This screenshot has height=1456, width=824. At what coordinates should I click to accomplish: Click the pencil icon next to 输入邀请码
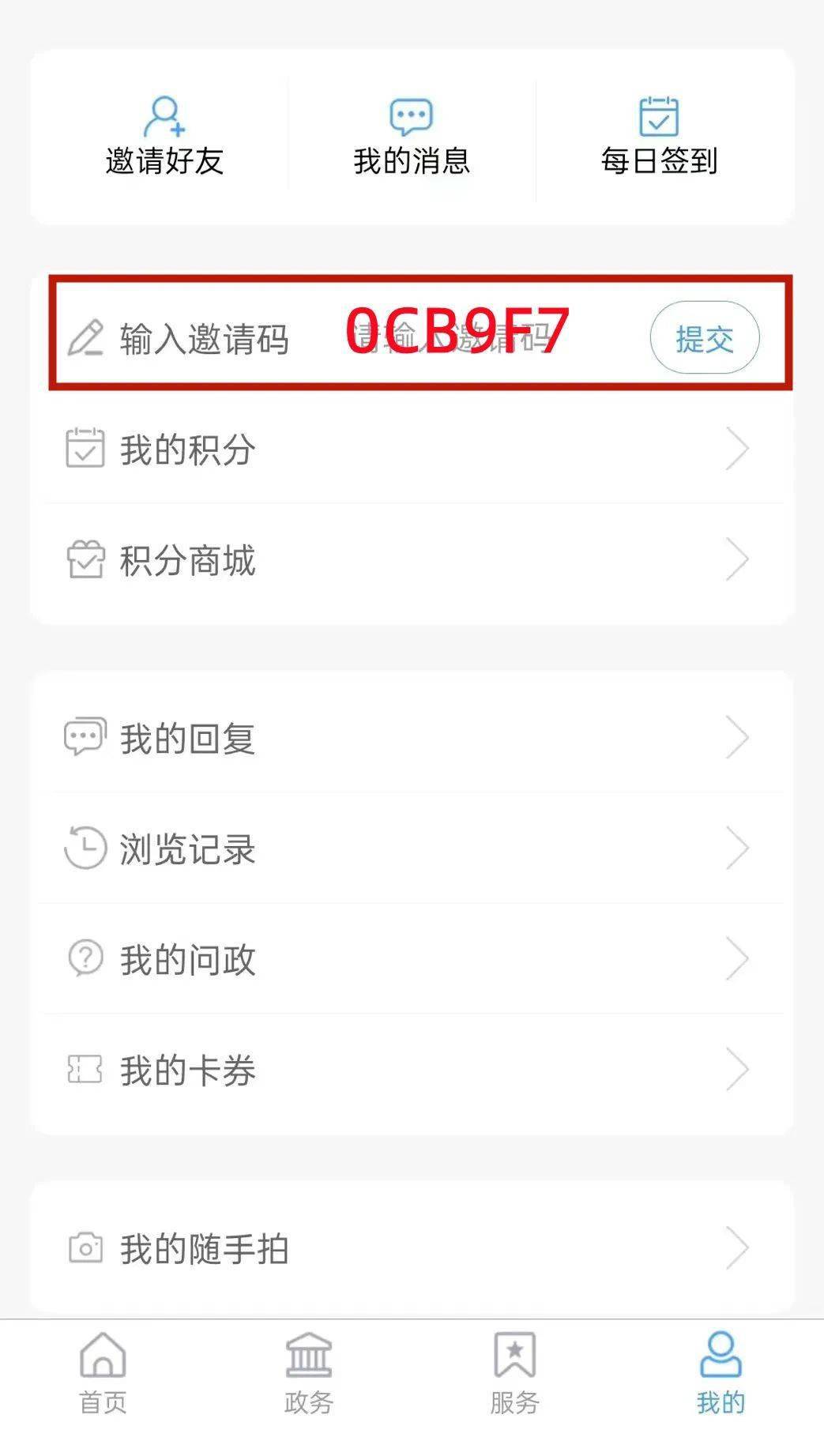pos(88,336)
